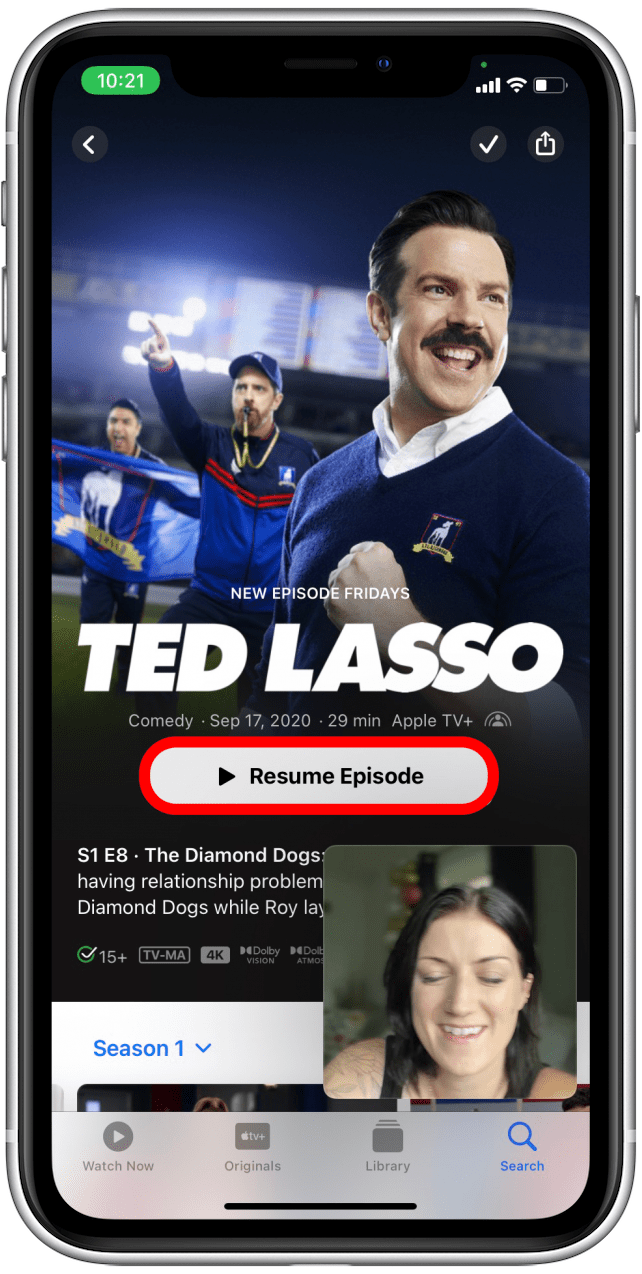Image resolution: width=642 pixels, height=1274 pixels.
Task: Go to the Library tab
Action: pos(387,1146)
